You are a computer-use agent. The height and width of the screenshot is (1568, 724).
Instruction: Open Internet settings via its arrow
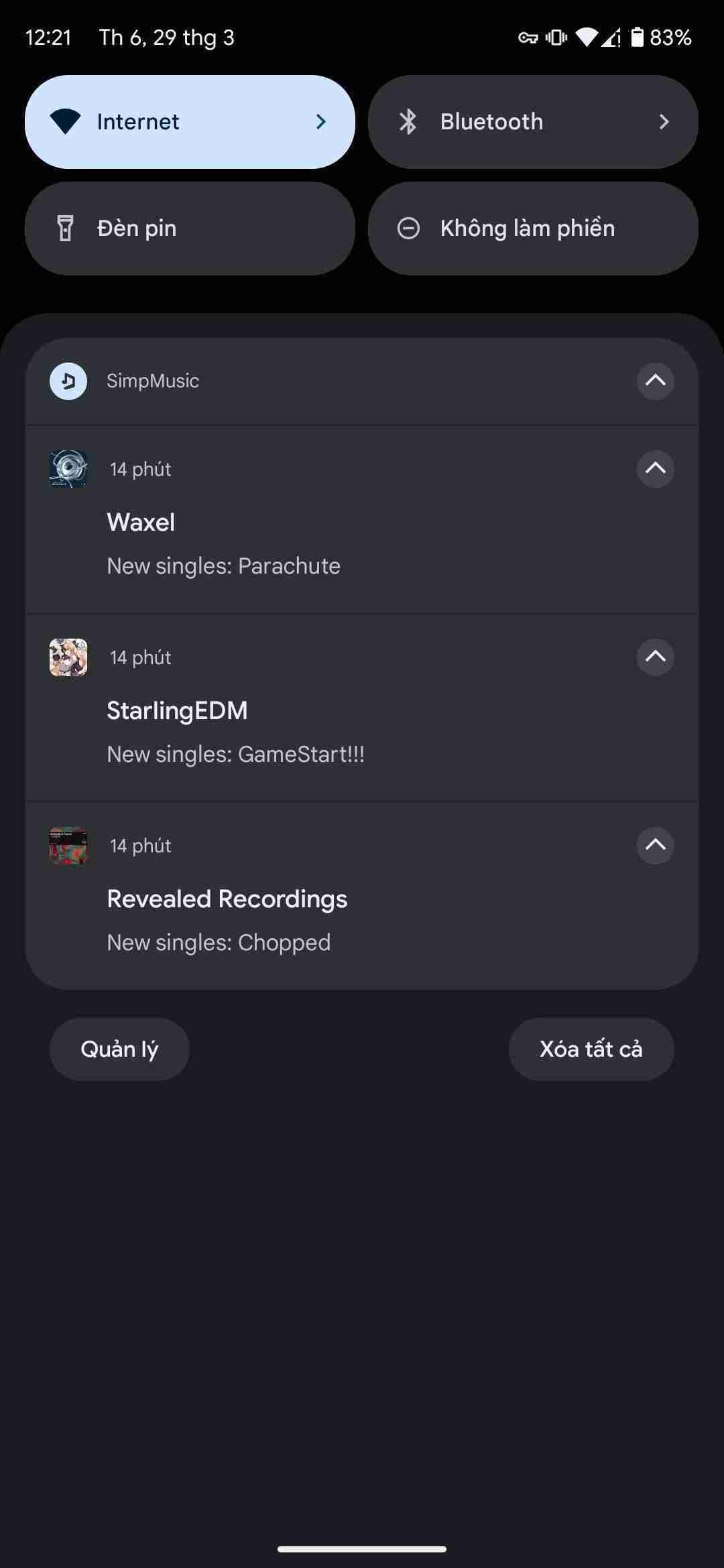tap(320, 121)
